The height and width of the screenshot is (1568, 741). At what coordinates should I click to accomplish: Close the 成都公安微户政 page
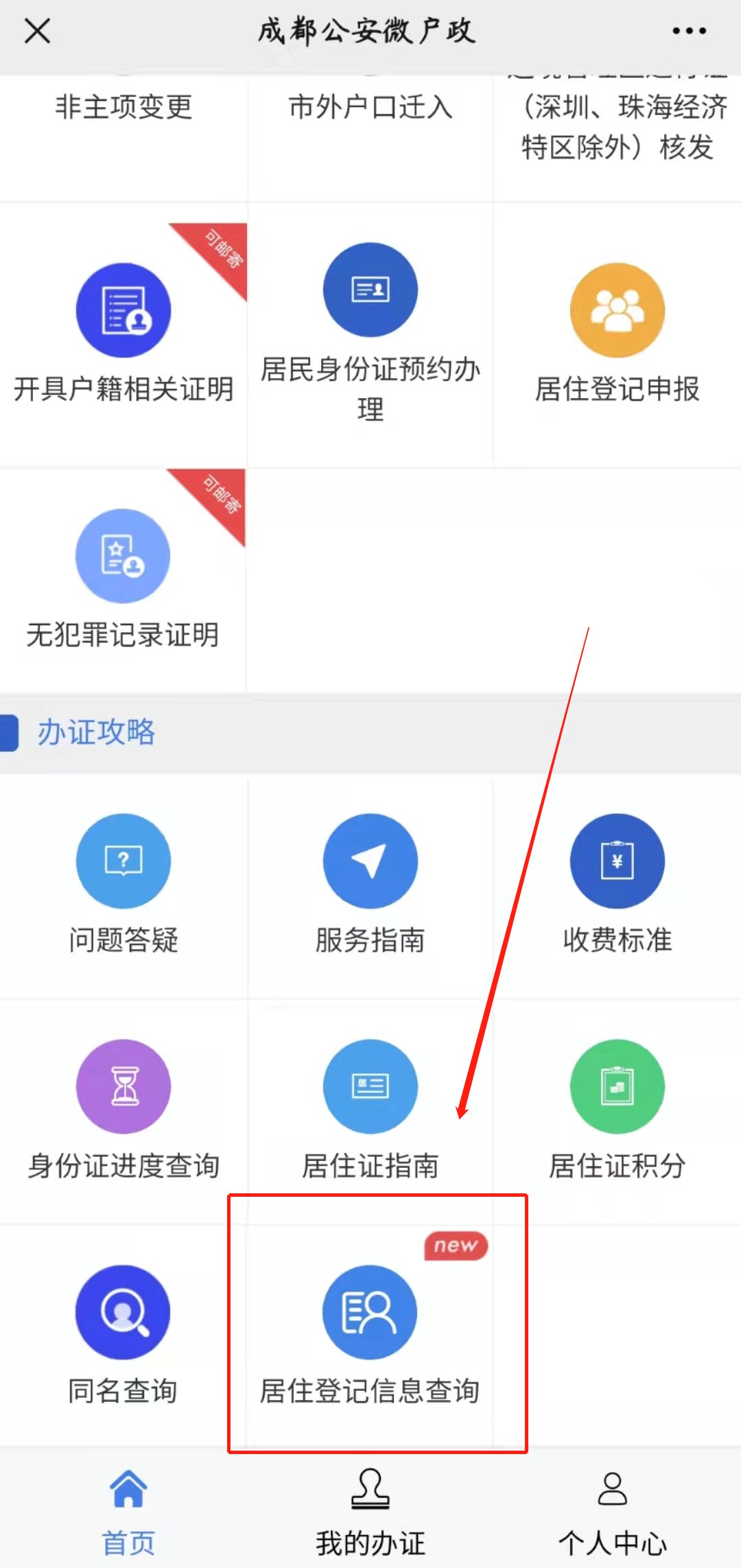[37, 31]
